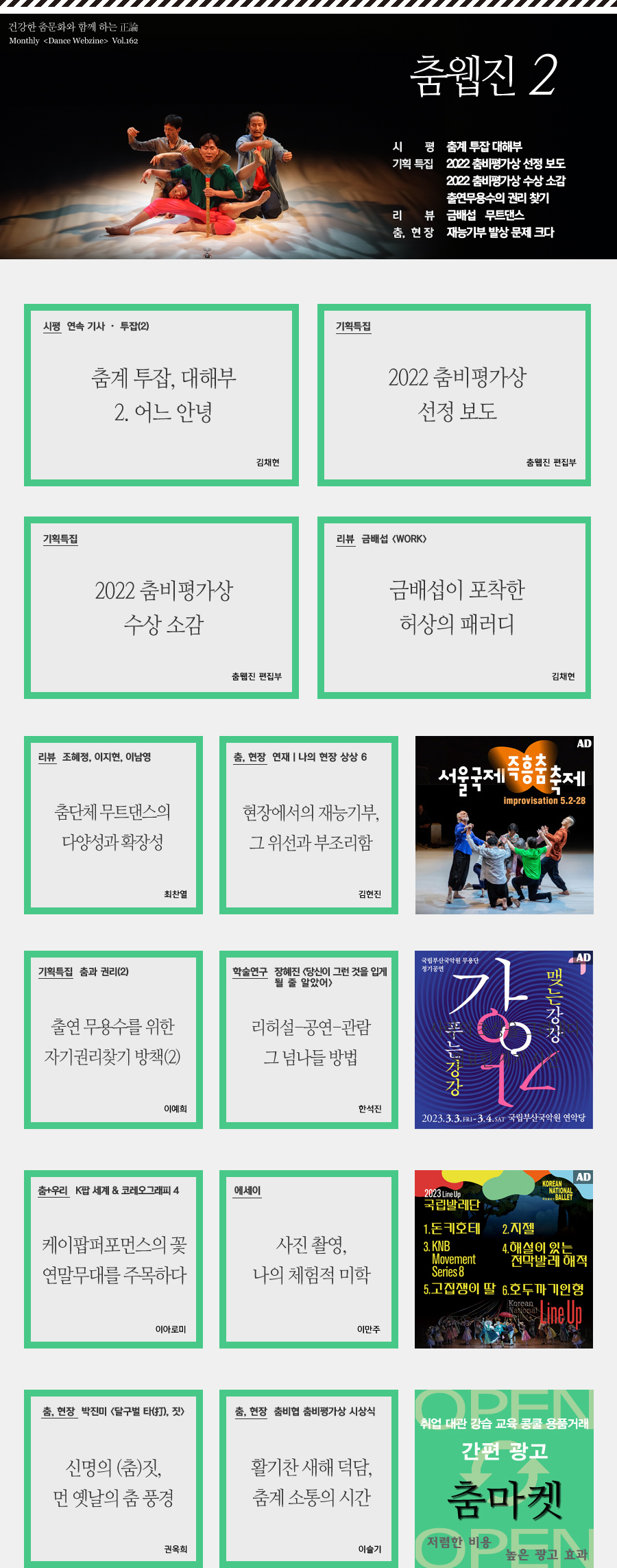Read 리허설-공연-관람 그 넘나들 방법 article

point(309,1041)
